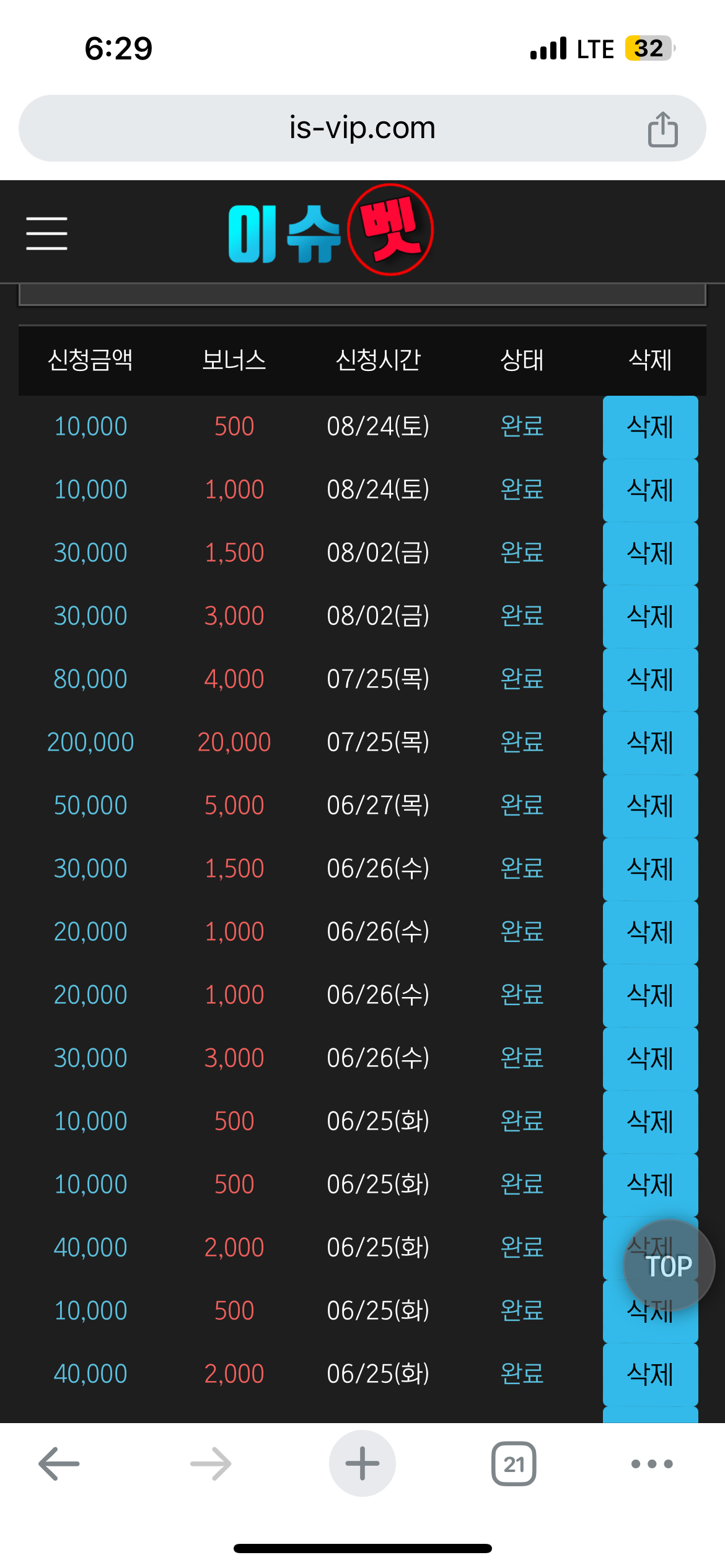Delete the 80,000 entry from 07/25
Image resolution: width=725 pixels, height=1568 pixels.
pyautogui.click(x=650, y=679)
